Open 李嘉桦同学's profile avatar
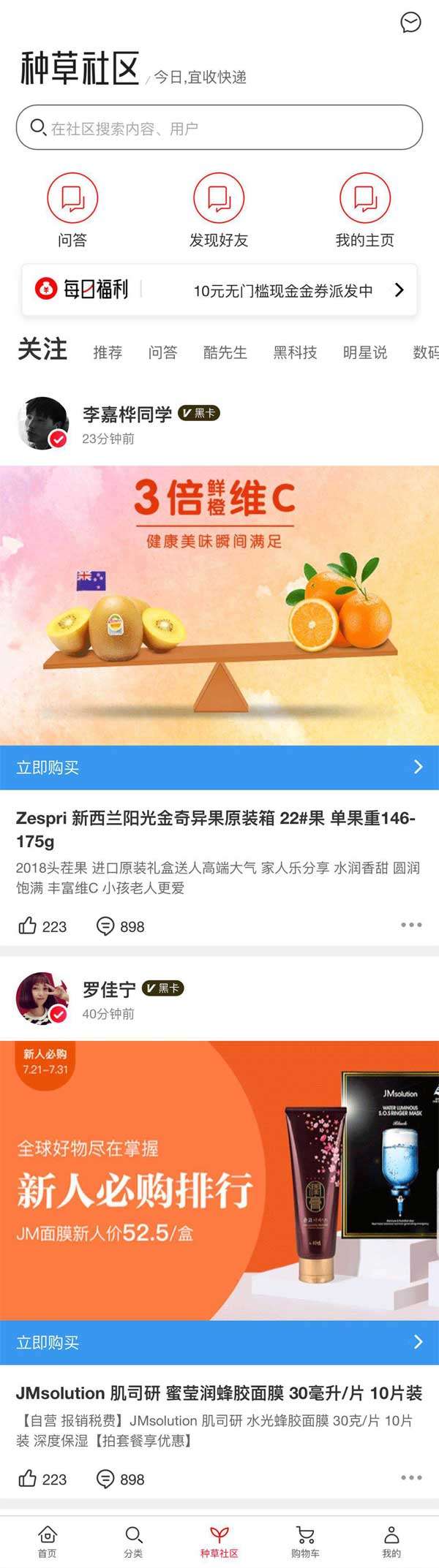The width and height of the screenshot is (439, 1568). (42, 423)
